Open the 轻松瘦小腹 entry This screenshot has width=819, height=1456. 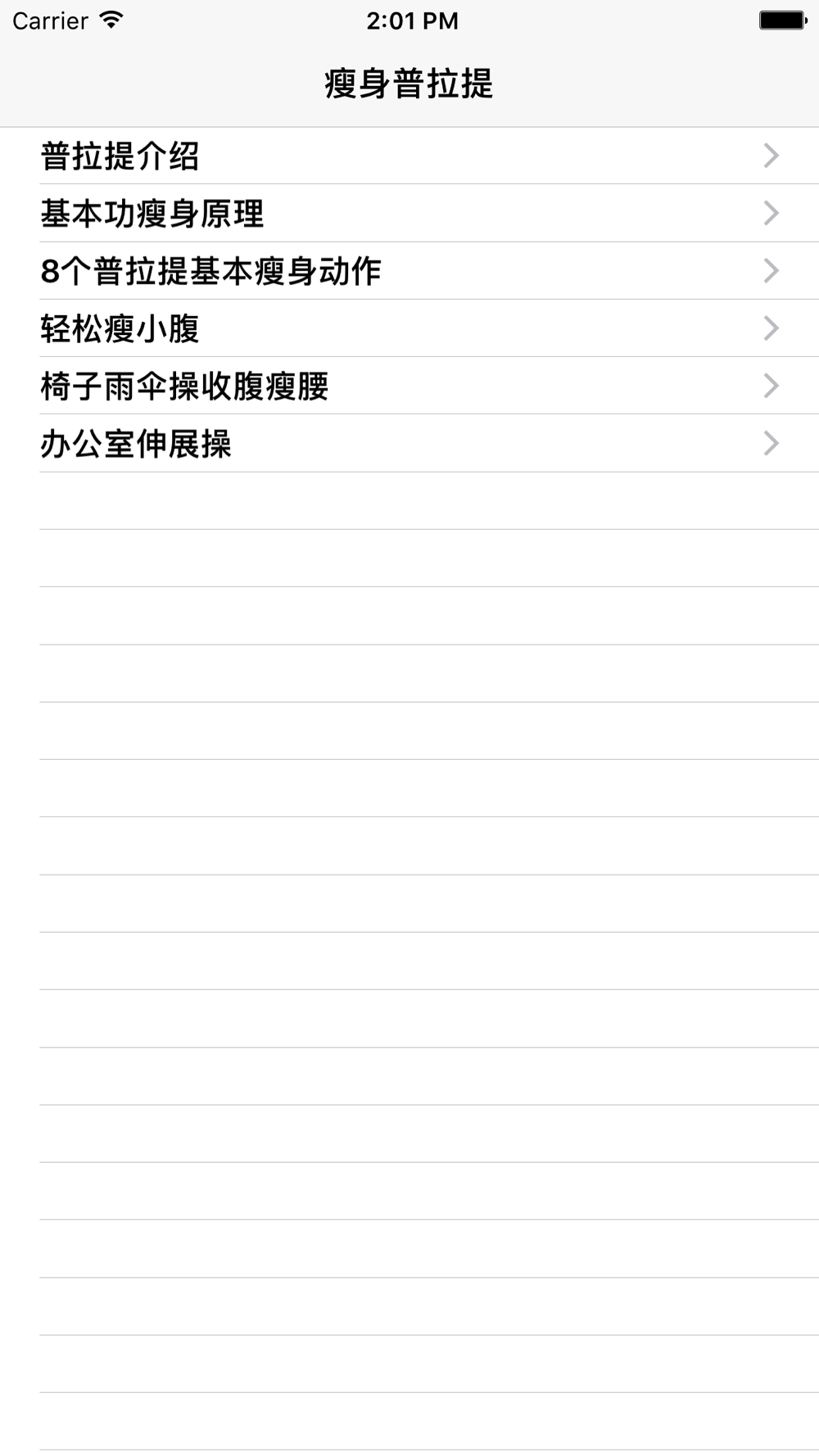coord(409,328)
